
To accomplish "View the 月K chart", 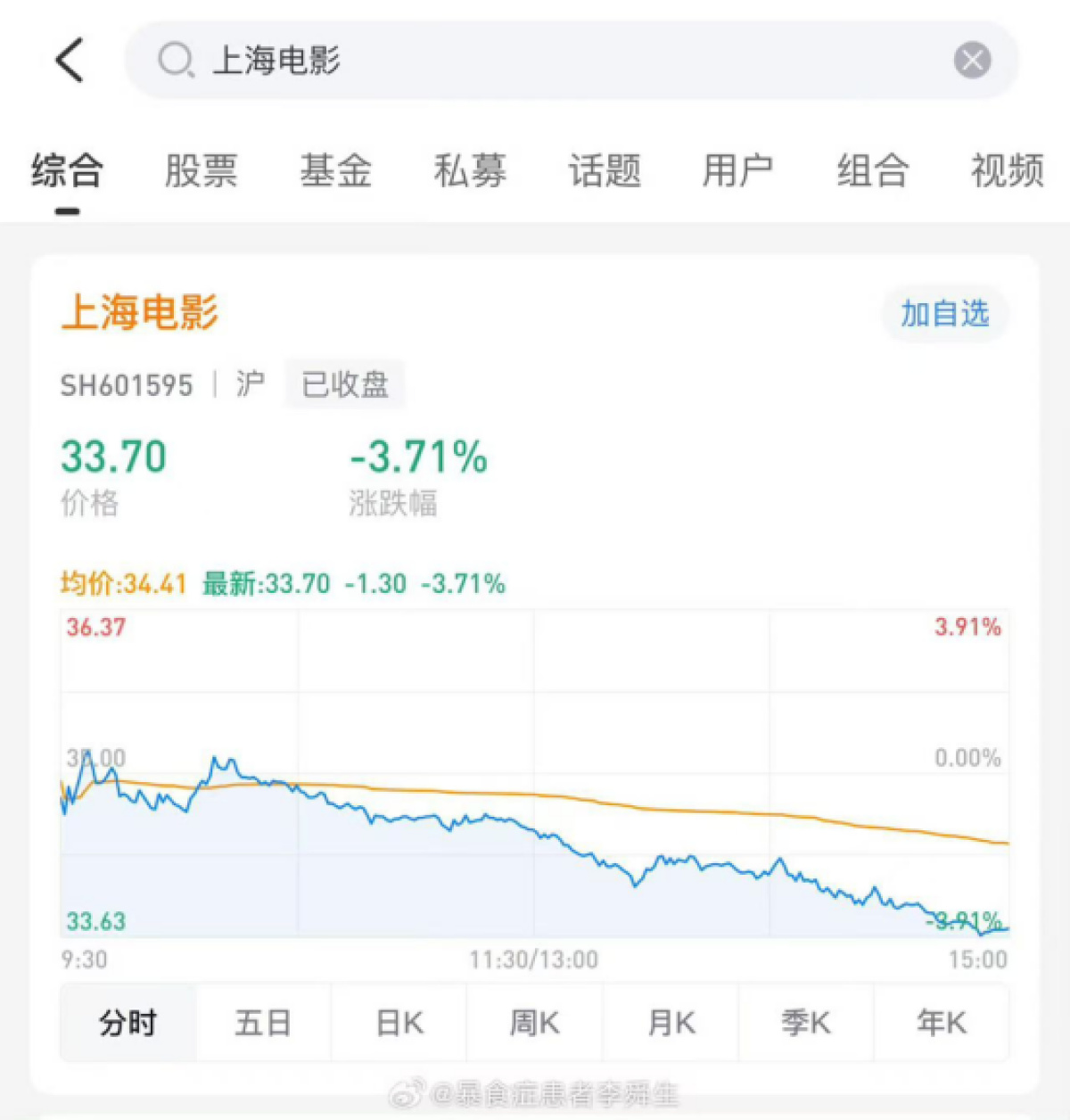I will (671, 1023).
